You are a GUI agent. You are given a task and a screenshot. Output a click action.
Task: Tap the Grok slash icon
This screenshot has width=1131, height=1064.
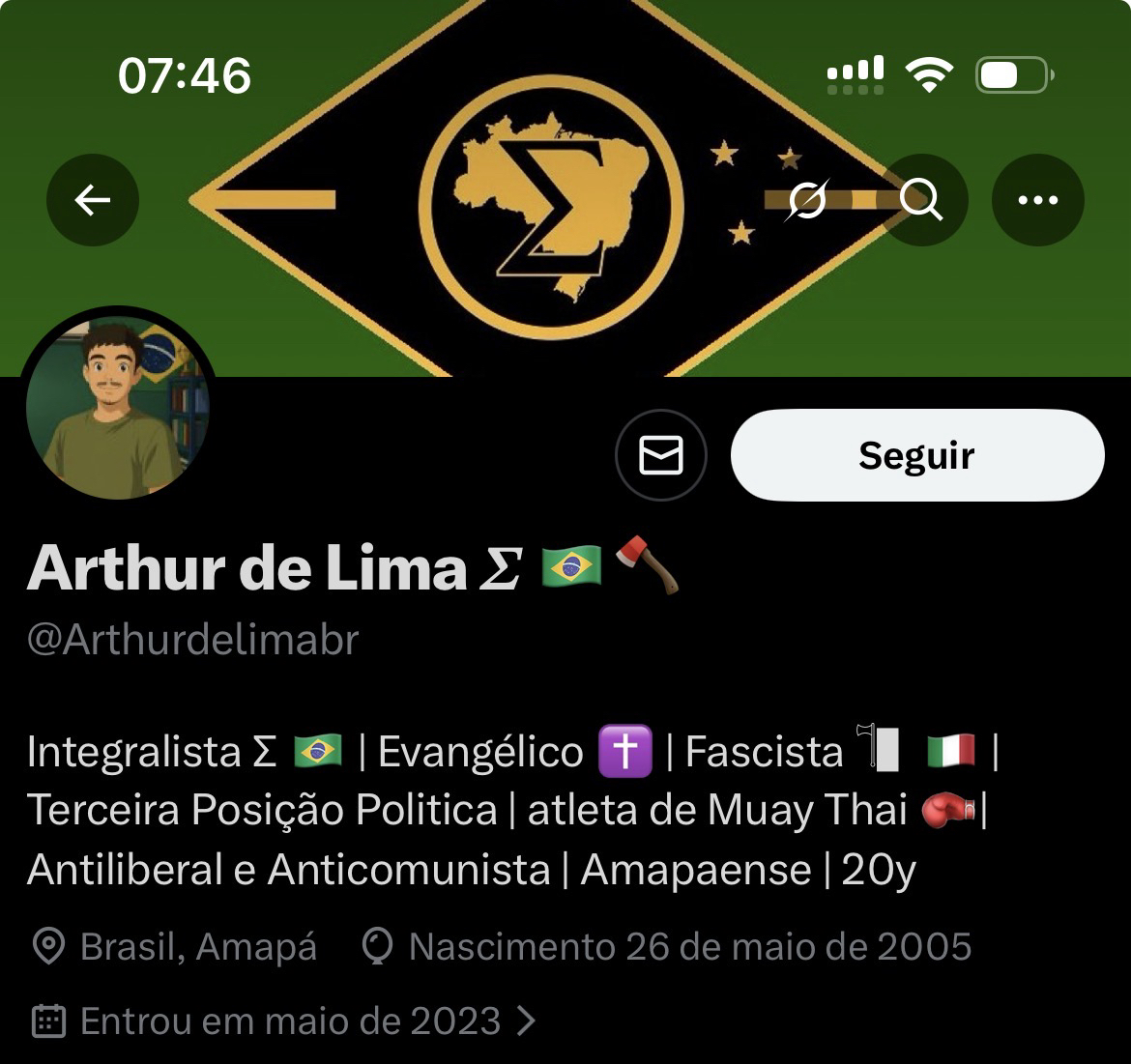[807, 200]
